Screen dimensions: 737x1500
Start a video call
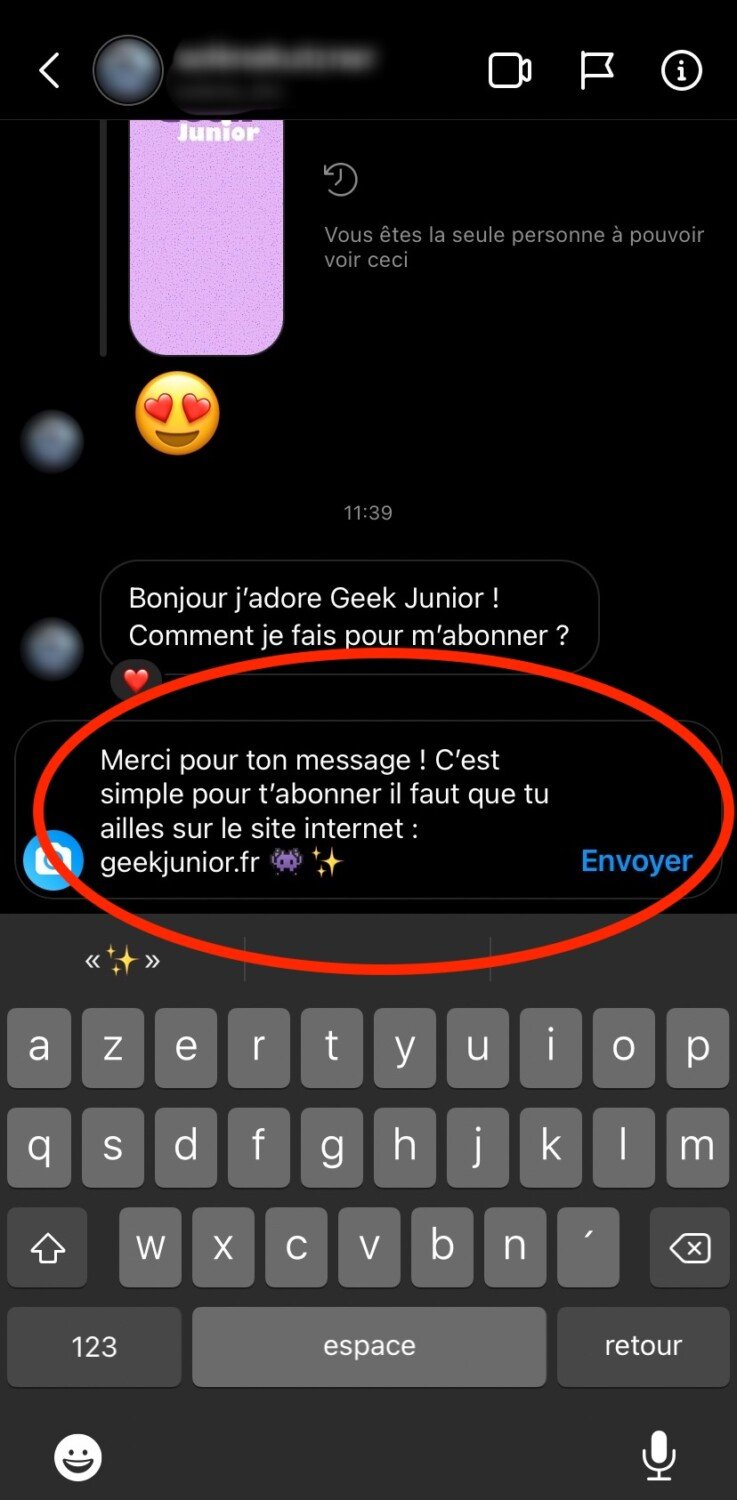(509, 71)
